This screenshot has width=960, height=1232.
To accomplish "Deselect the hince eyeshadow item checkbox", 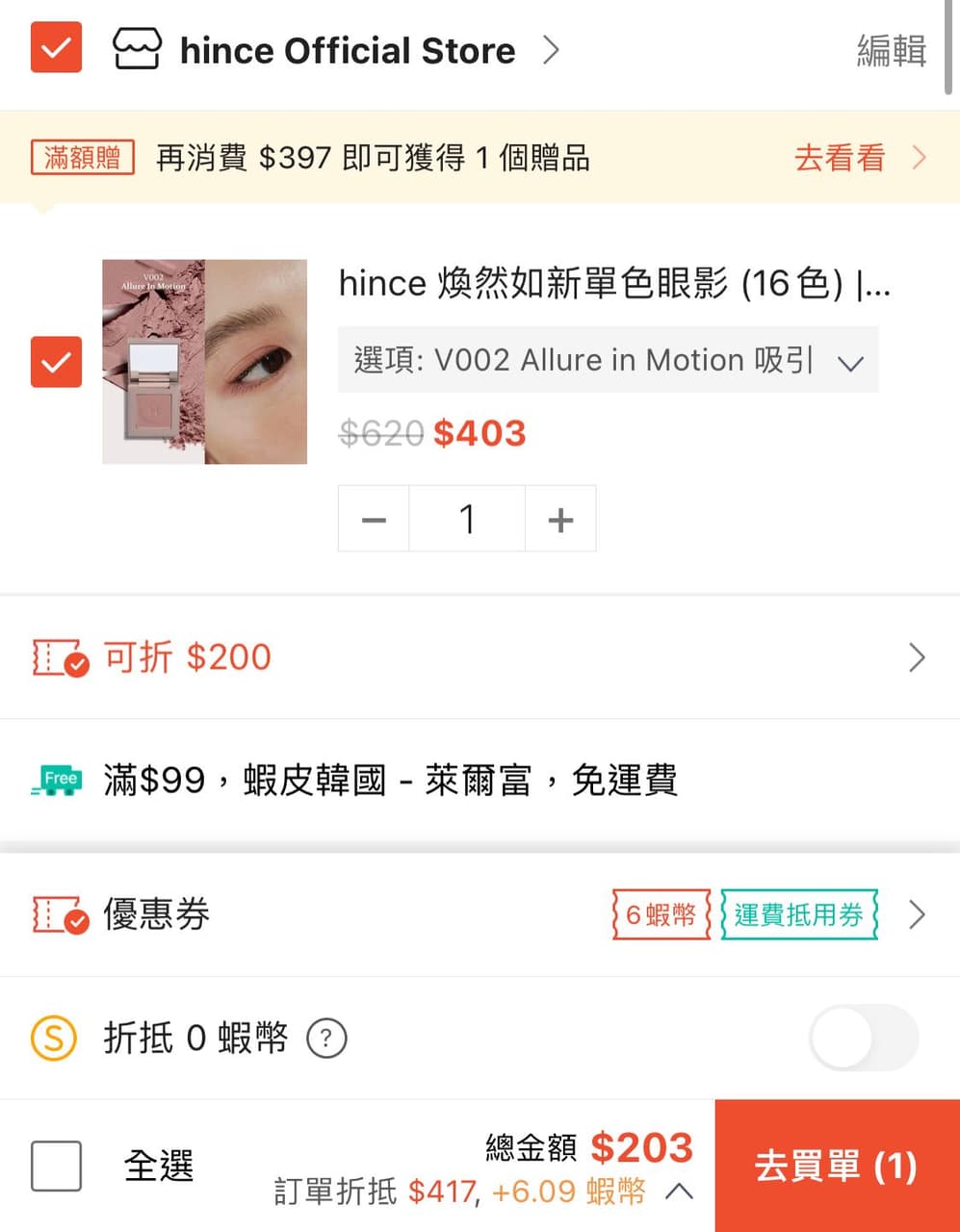I will click(x=56, y=362).
